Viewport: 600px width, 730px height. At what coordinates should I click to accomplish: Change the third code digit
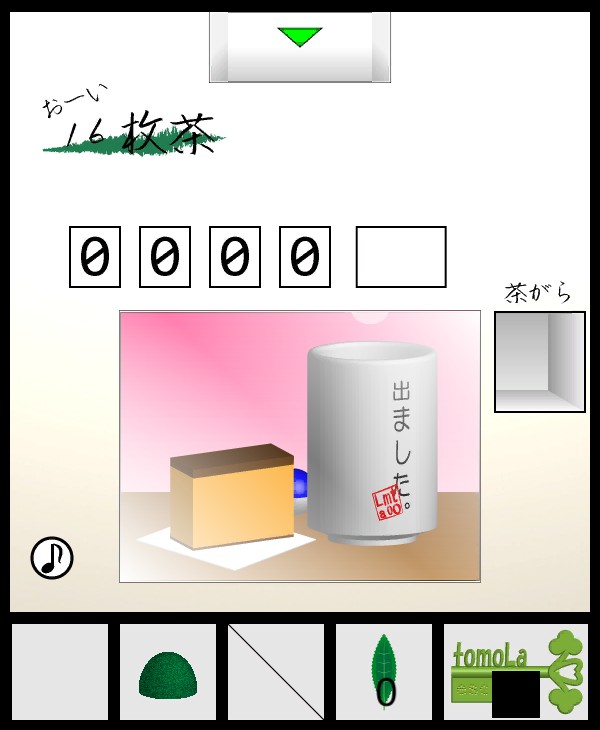235,257
